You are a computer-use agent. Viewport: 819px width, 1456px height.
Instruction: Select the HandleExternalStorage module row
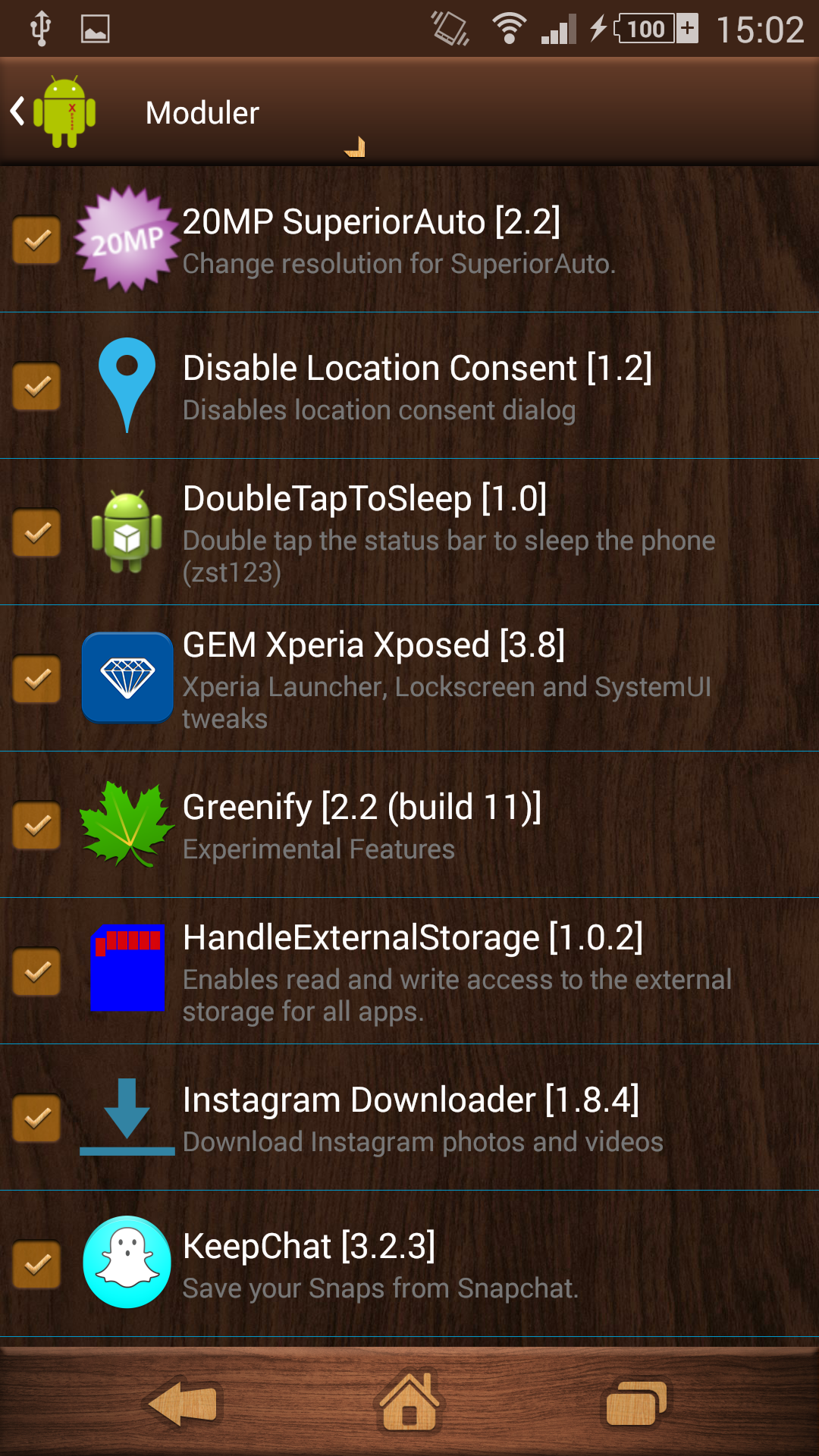coord(409,971)
